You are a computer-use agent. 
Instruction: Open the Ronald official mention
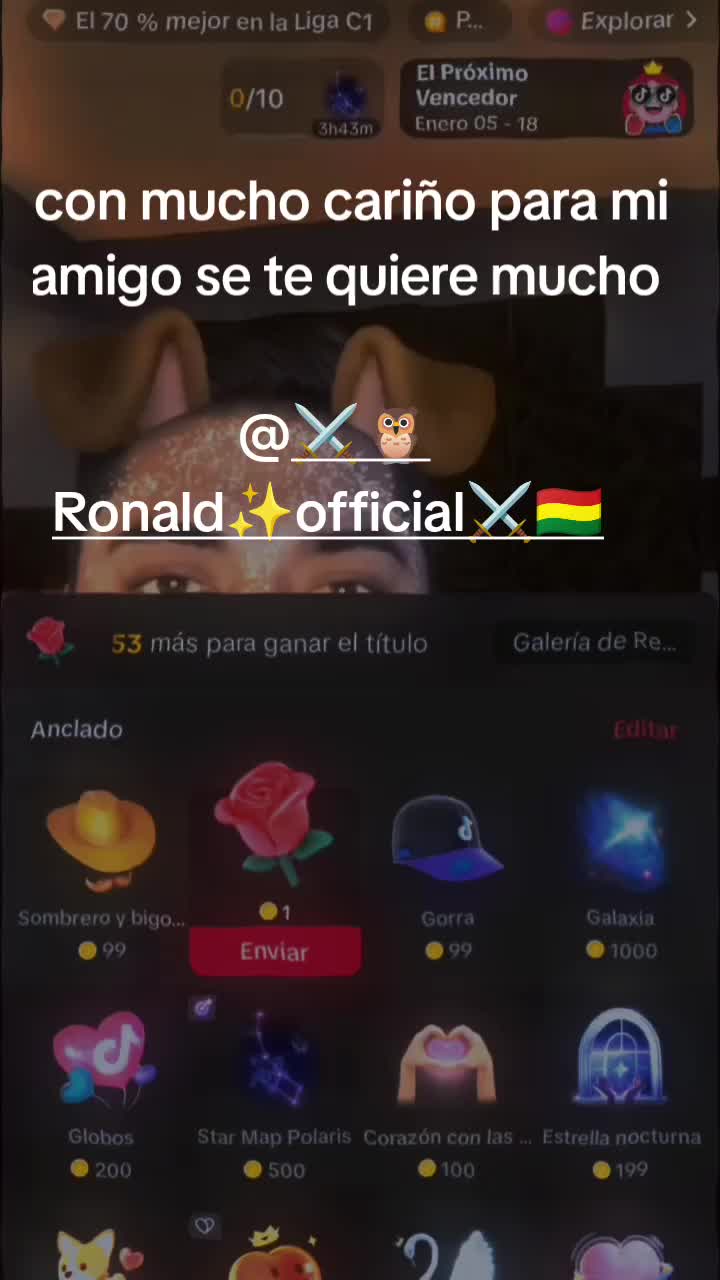pyautogui.click(x=328, y=512)
